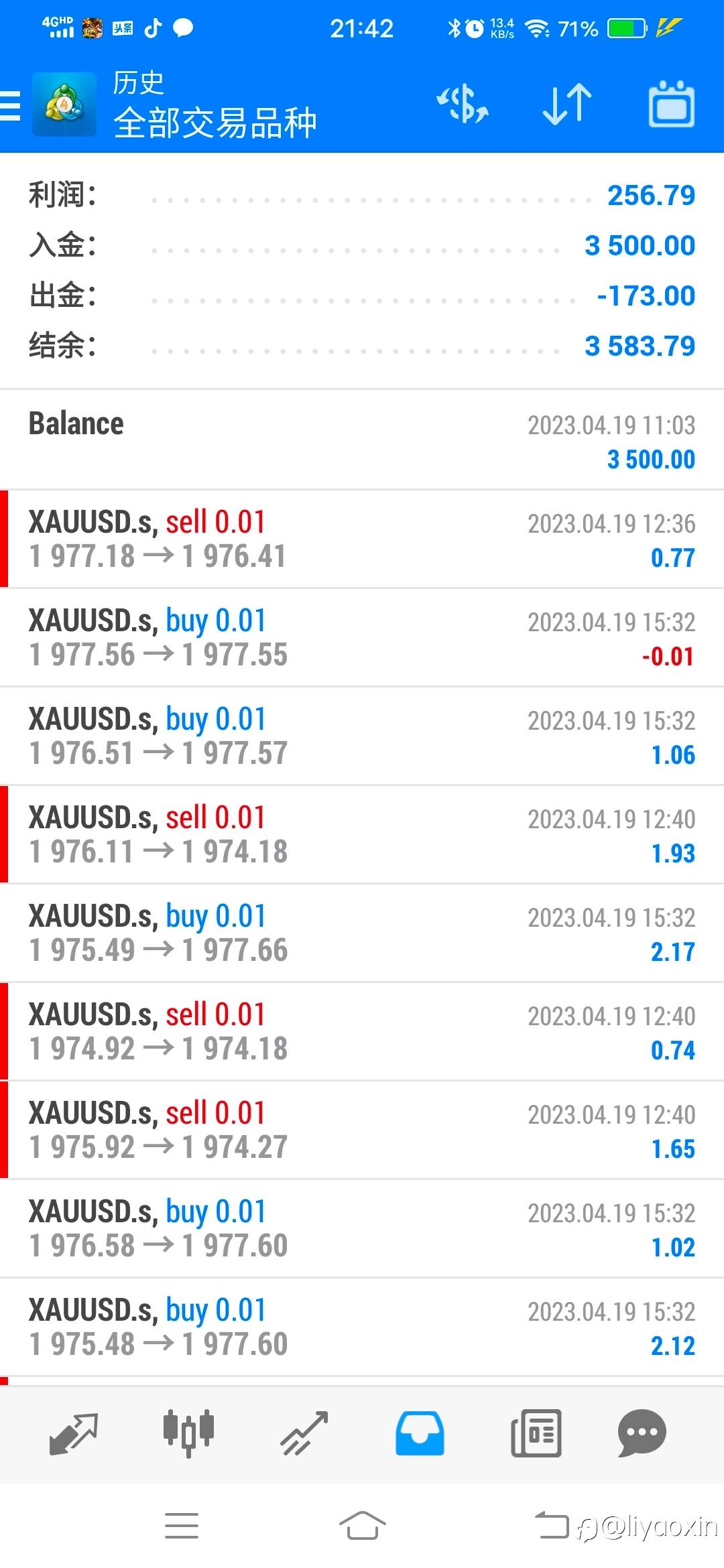Open the calendar date range picker

pos(672,104)
